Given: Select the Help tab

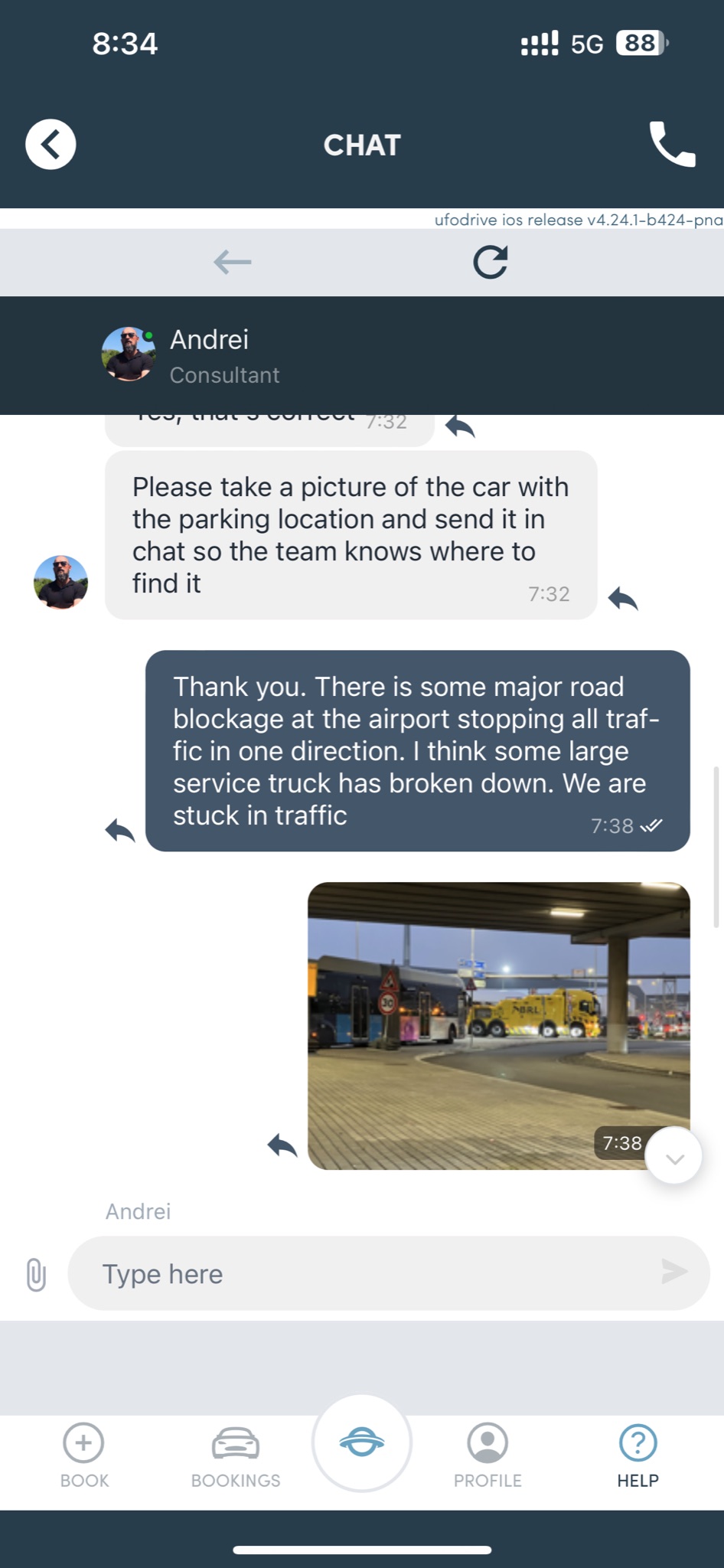Looking at the screenshot, I should pos(638,1456).
